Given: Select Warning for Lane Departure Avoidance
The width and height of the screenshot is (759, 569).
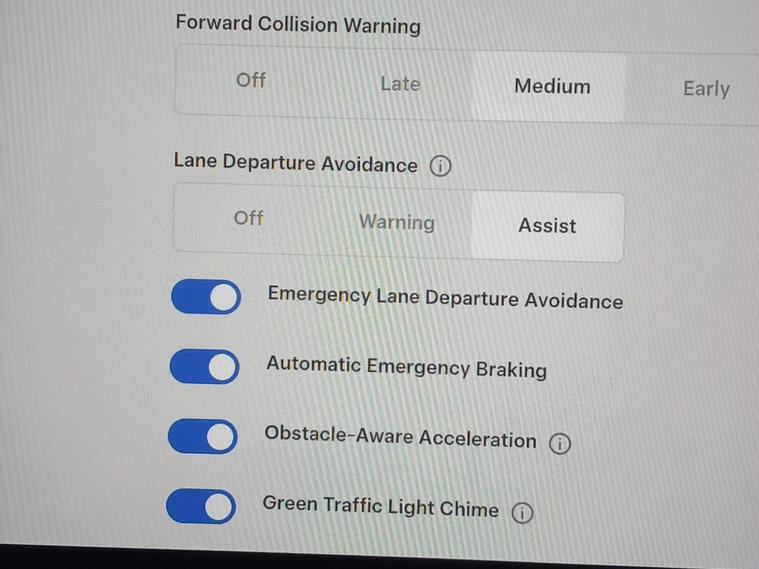Looking at the screenshot, I should [x=397, y=223].
